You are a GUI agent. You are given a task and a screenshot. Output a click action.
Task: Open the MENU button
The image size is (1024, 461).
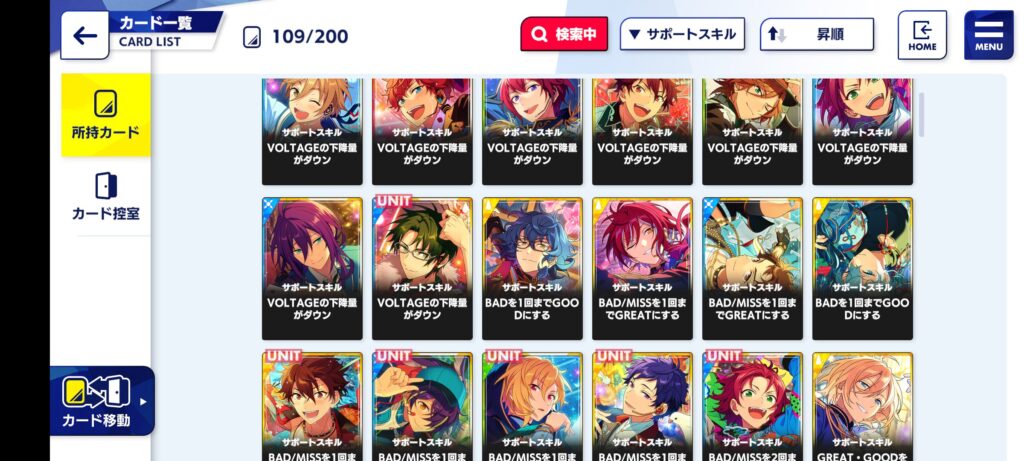[988, 35]
